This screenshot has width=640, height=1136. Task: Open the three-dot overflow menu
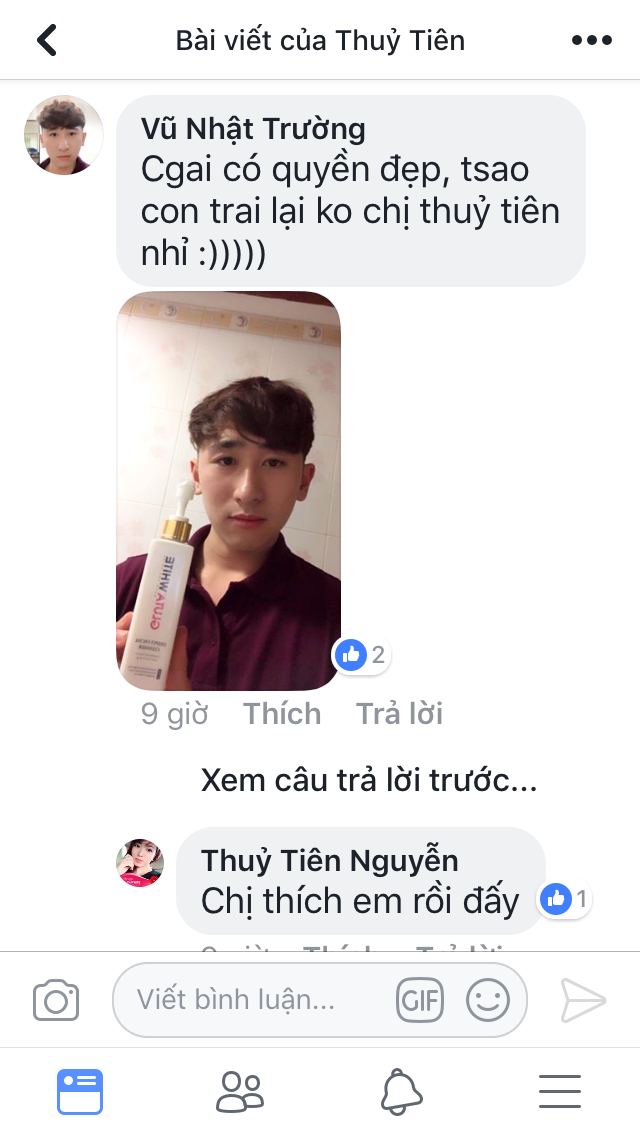[591, 41]
